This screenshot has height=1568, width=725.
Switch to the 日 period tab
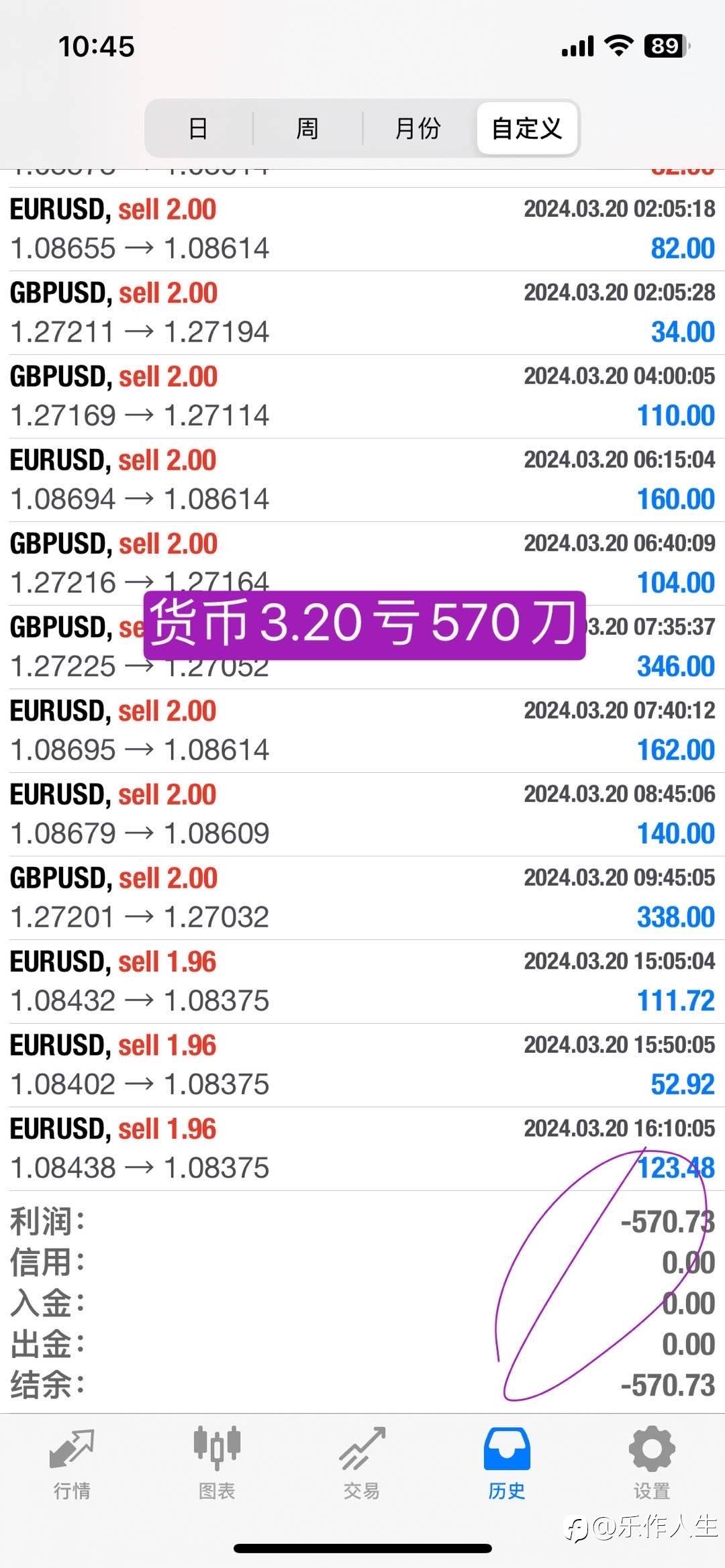point(199,128)
